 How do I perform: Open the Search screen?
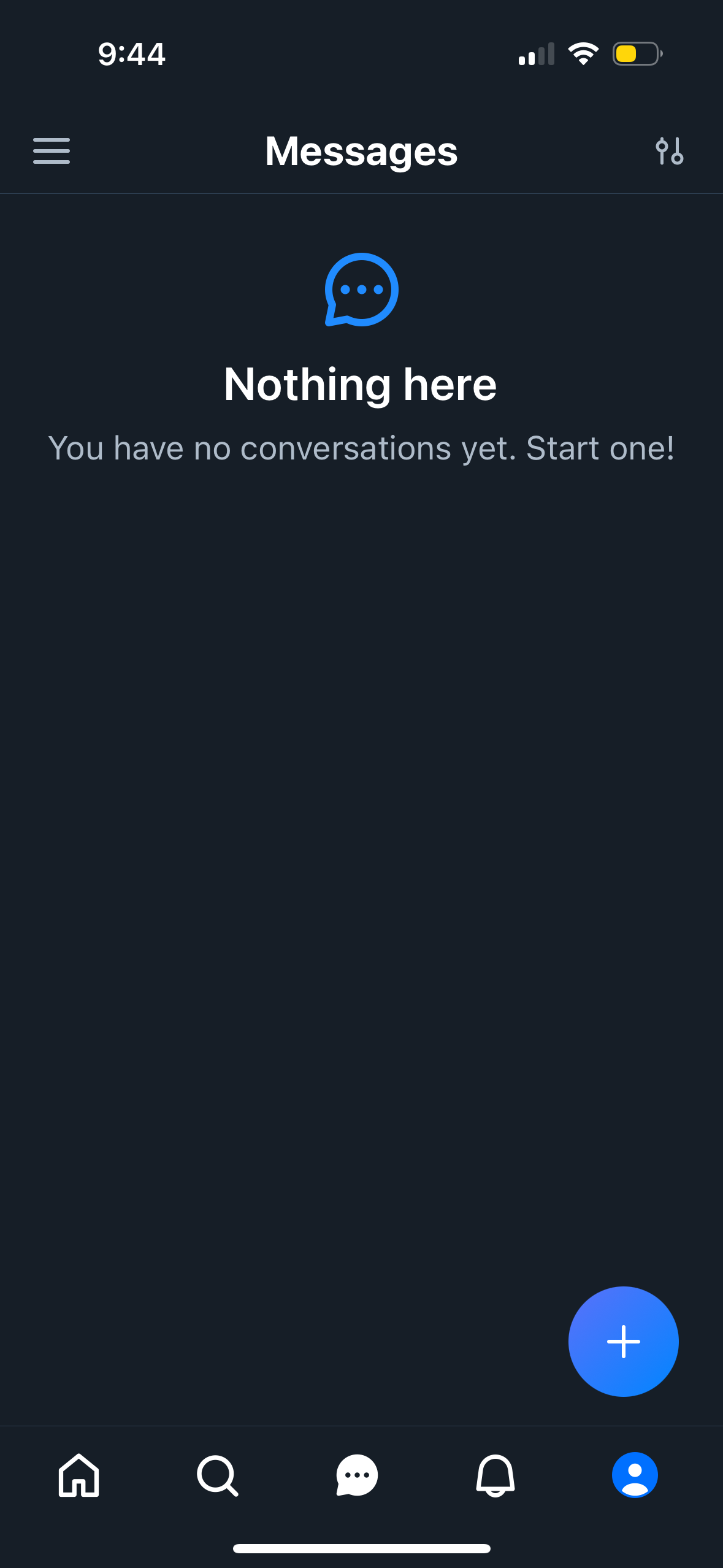(218, 1476)
